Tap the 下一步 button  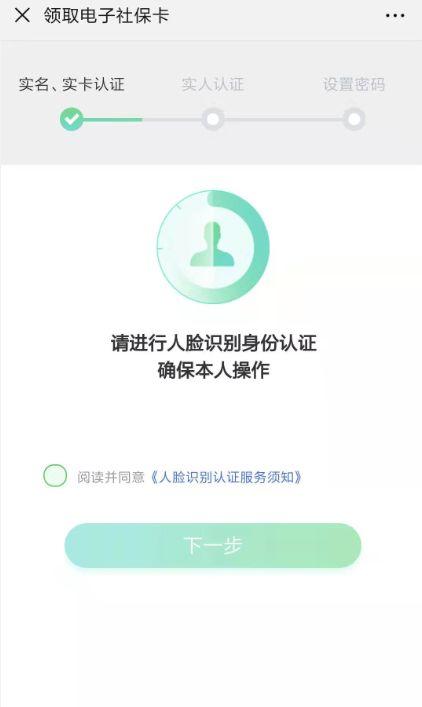[213, 546]
